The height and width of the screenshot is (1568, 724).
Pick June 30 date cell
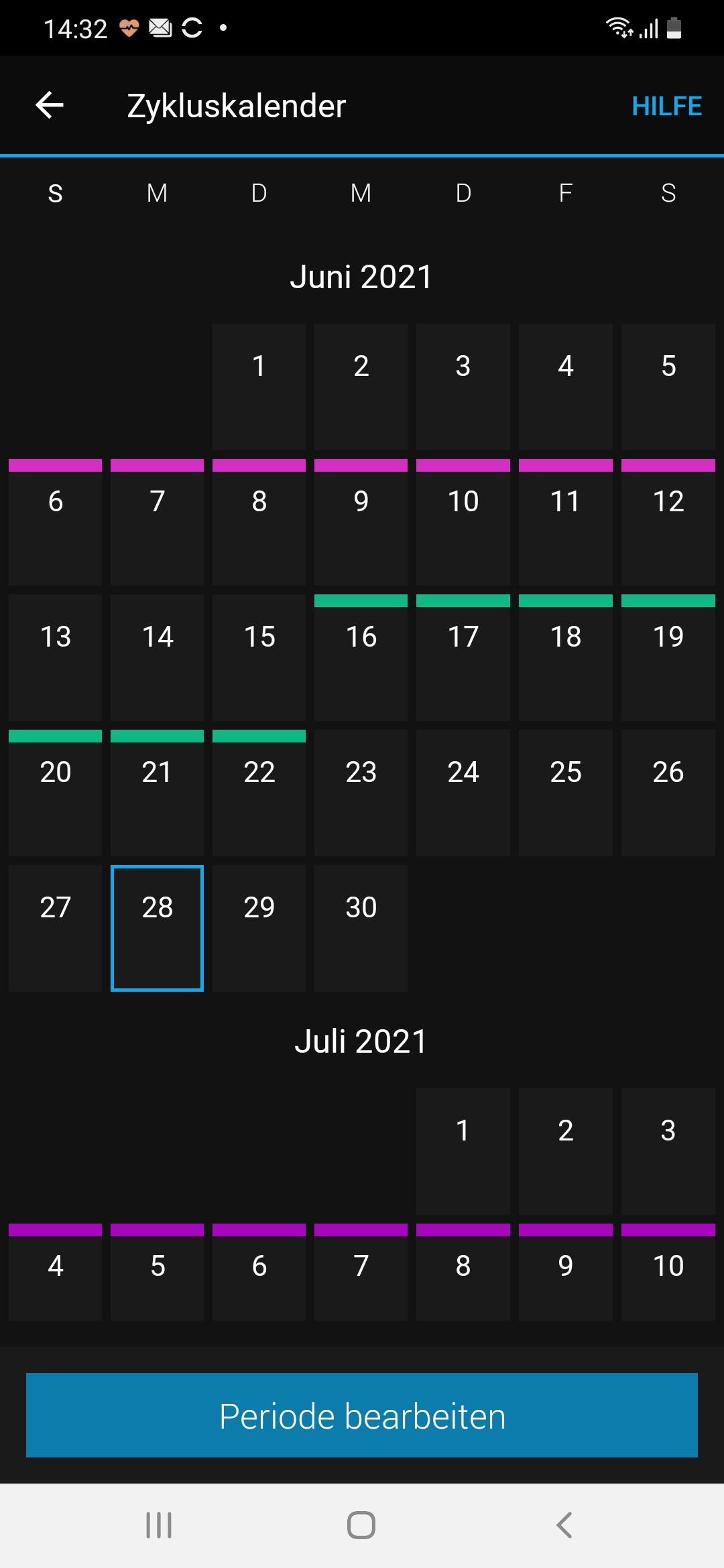tap(361, 927)
